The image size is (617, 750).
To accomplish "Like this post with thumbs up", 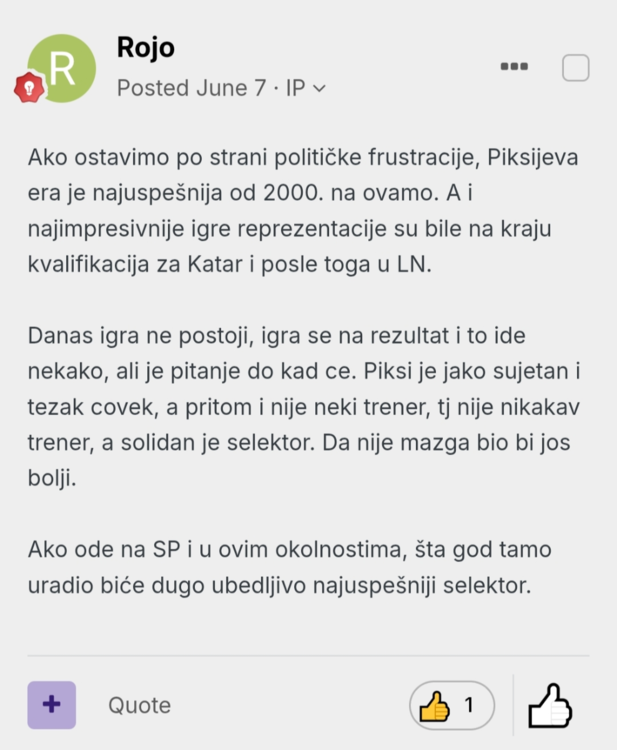I will [550, 706].
